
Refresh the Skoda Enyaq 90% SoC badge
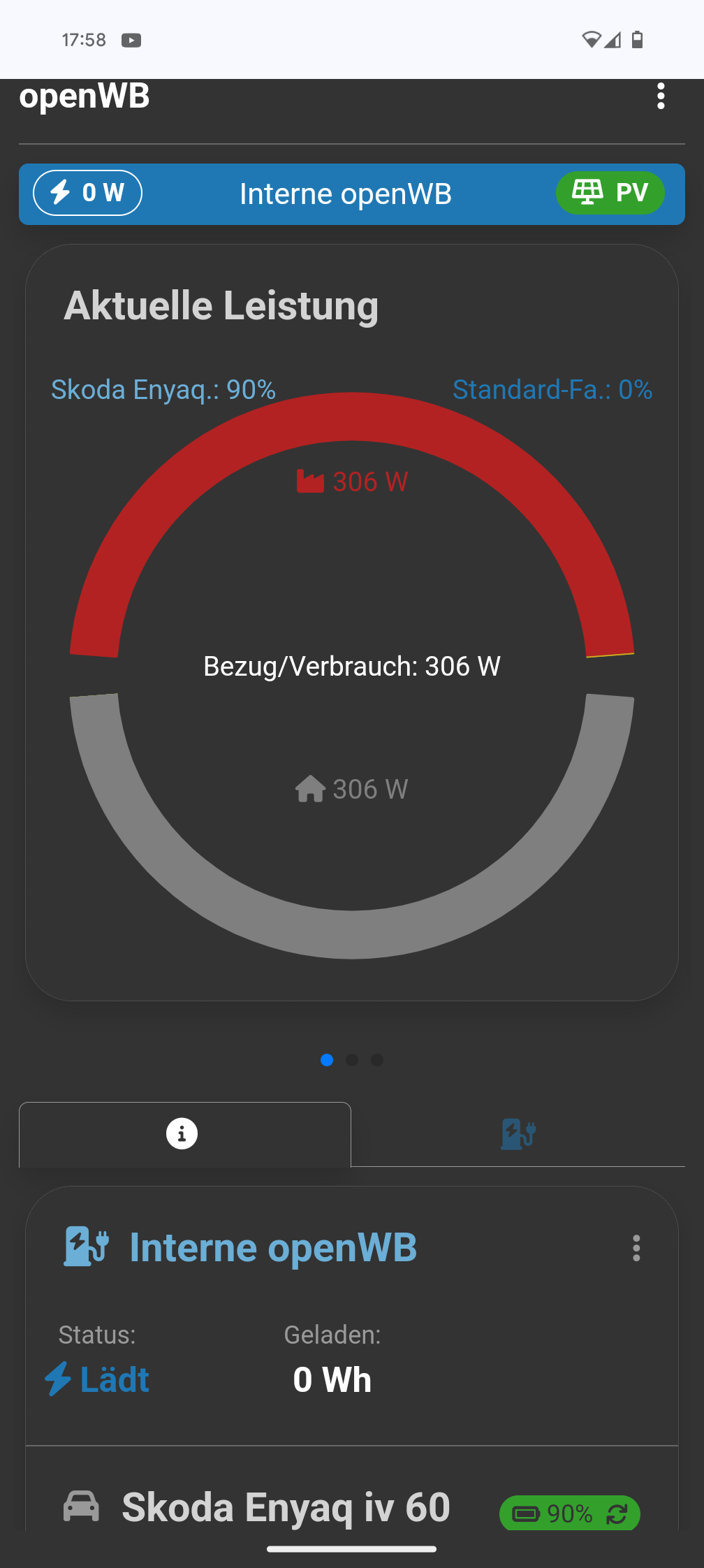(x=616, y=1514)
